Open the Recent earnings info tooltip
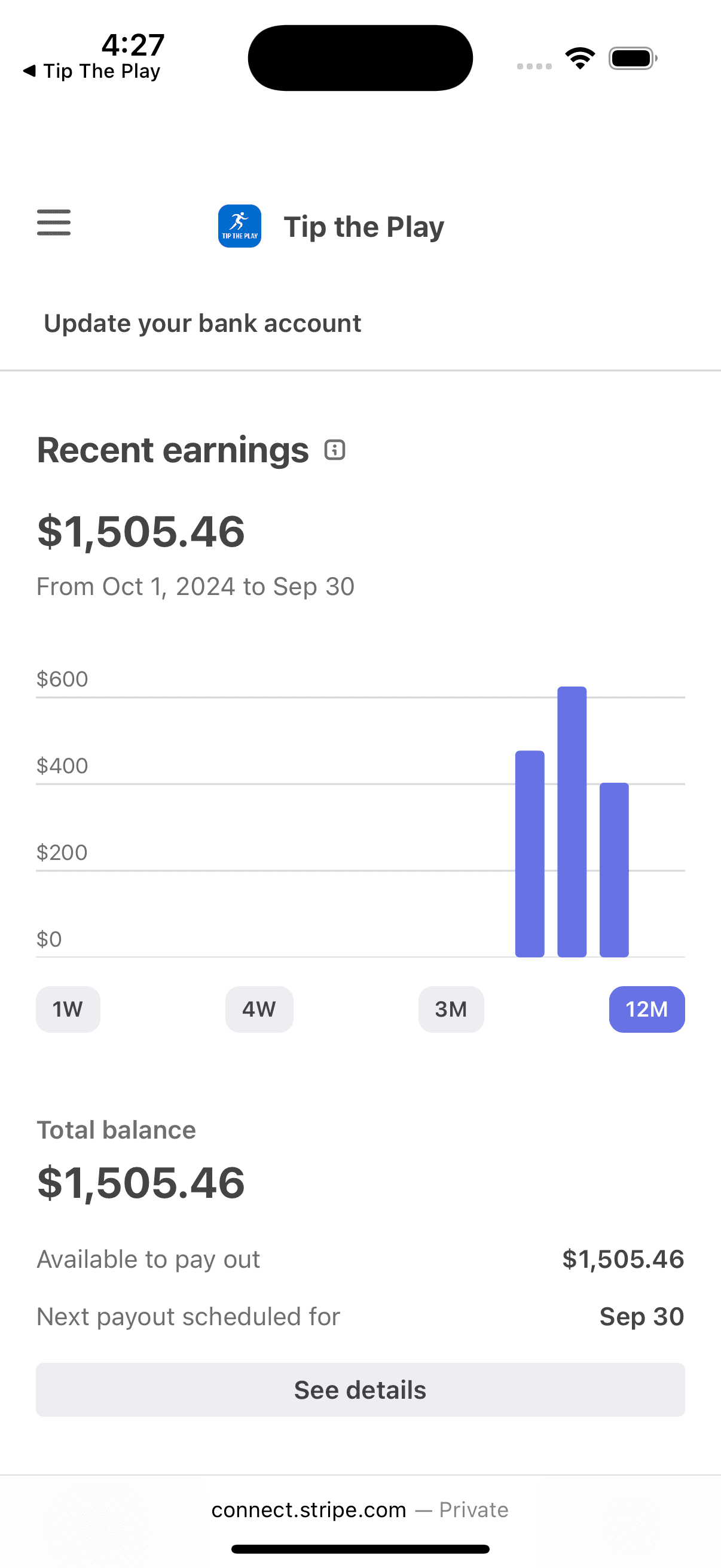This screenshot has height=1568, width=721. [x=335, y=450]
